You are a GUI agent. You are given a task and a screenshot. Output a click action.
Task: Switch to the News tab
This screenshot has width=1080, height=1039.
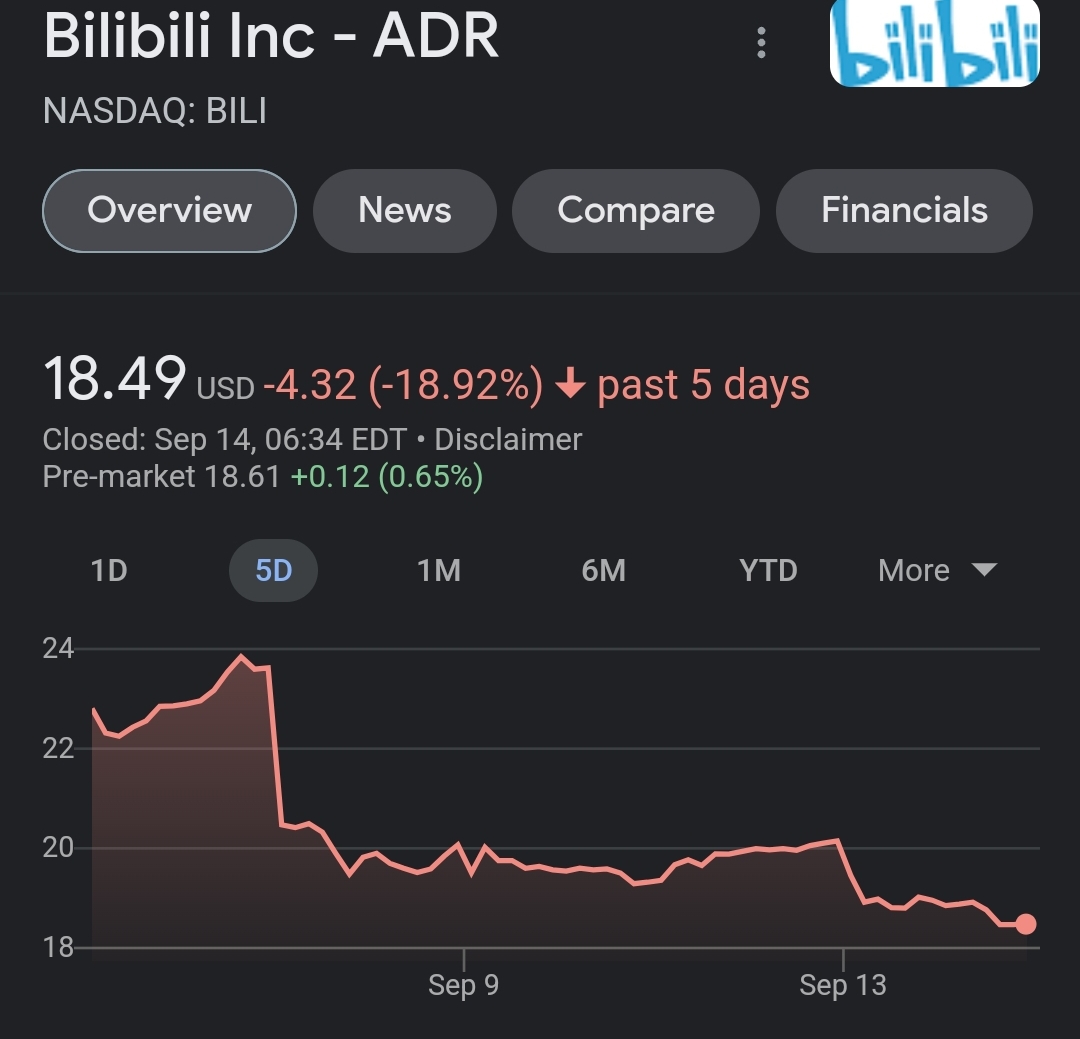[x=404, y=211]
